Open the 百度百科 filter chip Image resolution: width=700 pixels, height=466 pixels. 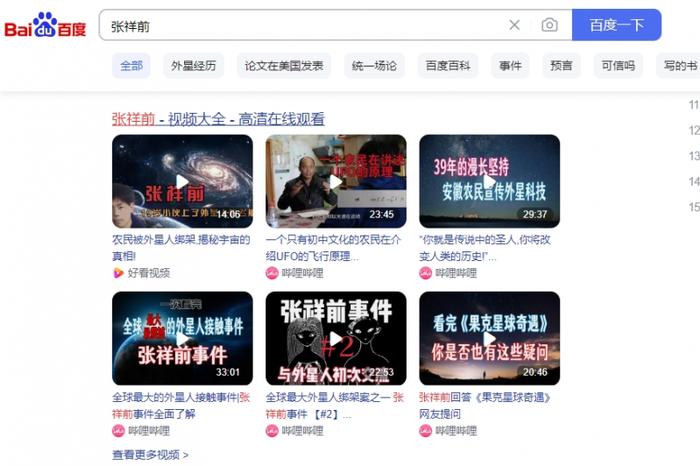tap(447, 66)
